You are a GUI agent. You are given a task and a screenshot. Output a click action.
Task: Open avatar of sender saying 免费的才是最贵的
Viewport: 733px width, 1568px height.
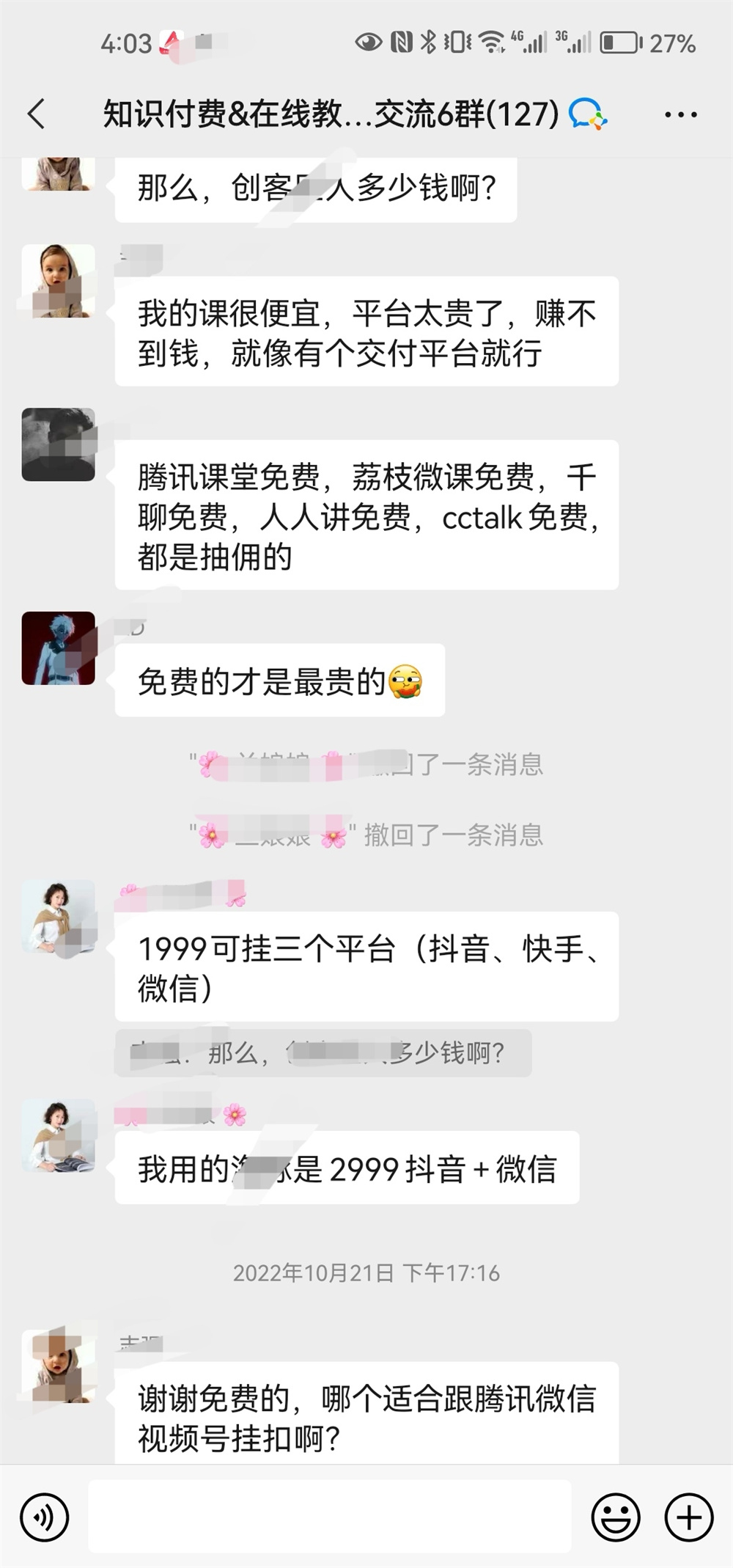tap(59, 648)
